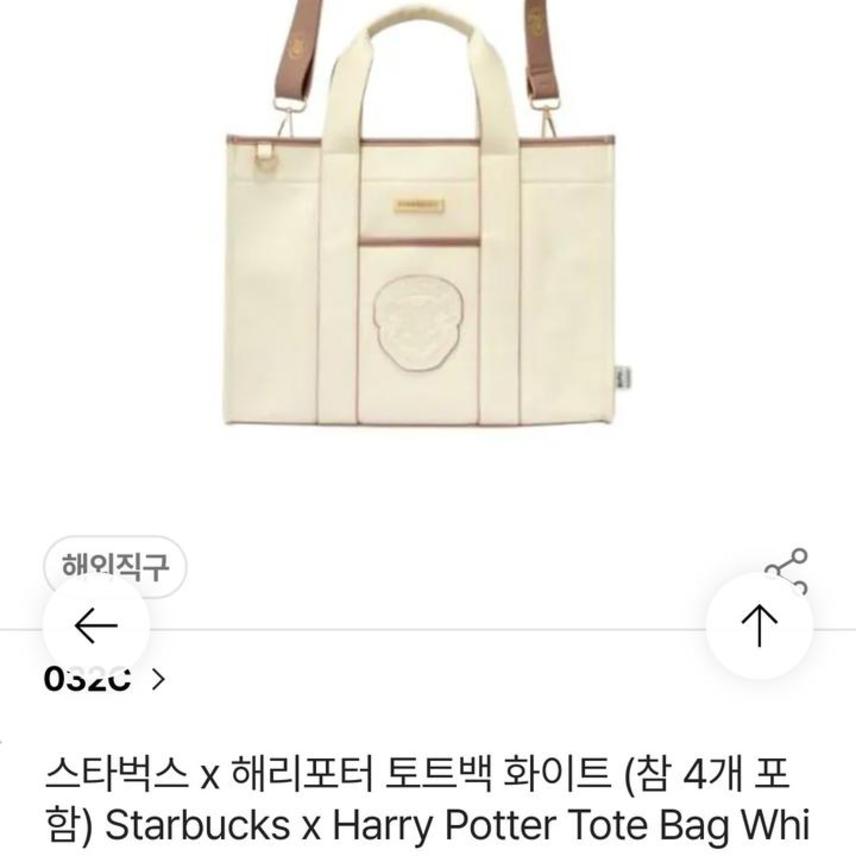856x856 pixels.
Task: Jump to top with the up arrow button
Action: (759, 626)
